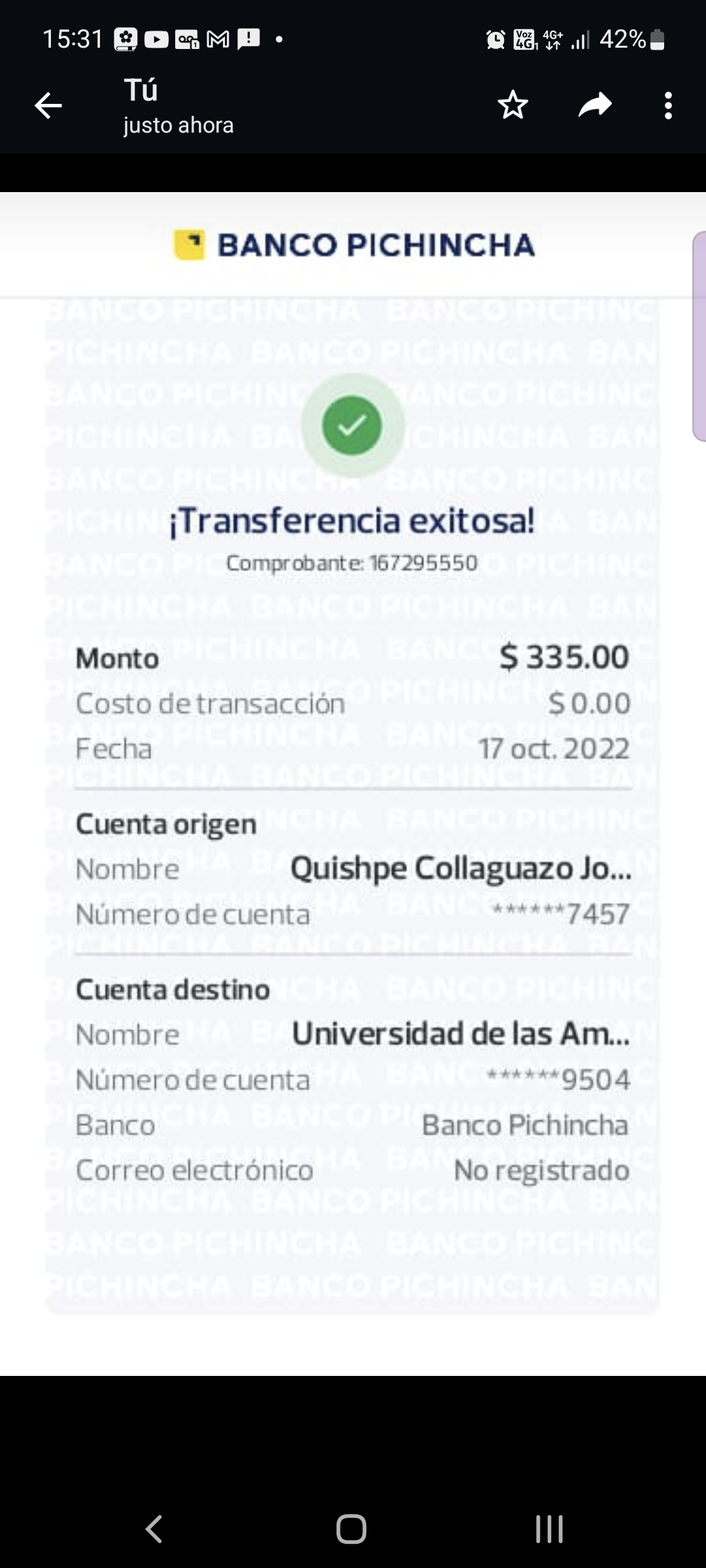Star this image message
The height and width of the screenshot is (1568, 706).
pyautogui.click(x=513, y=106)
